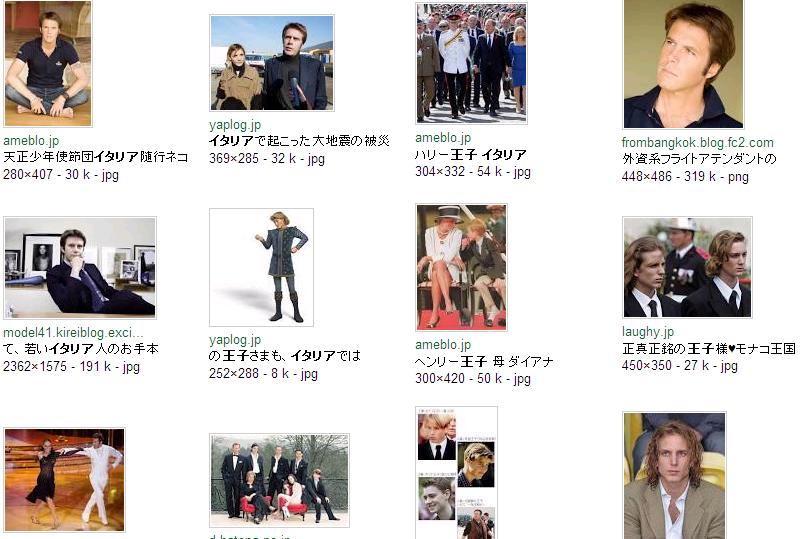Image resolution: width=800 pixels, height=539 pixels.
Task: Open the frombangkok.blog.fc2.com image result
Action: [683, 64]
